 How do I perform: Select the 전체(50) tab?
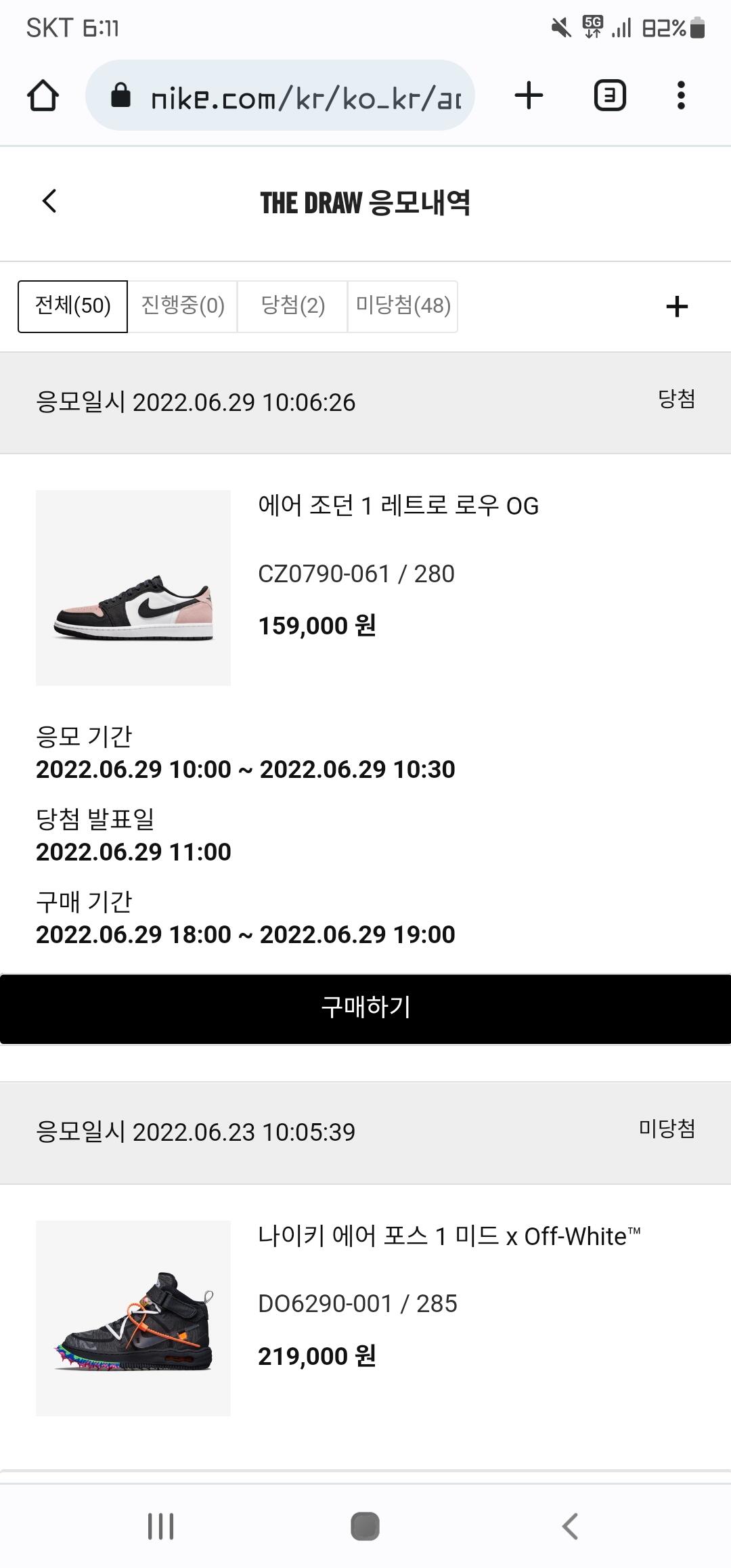coord(72,306)
